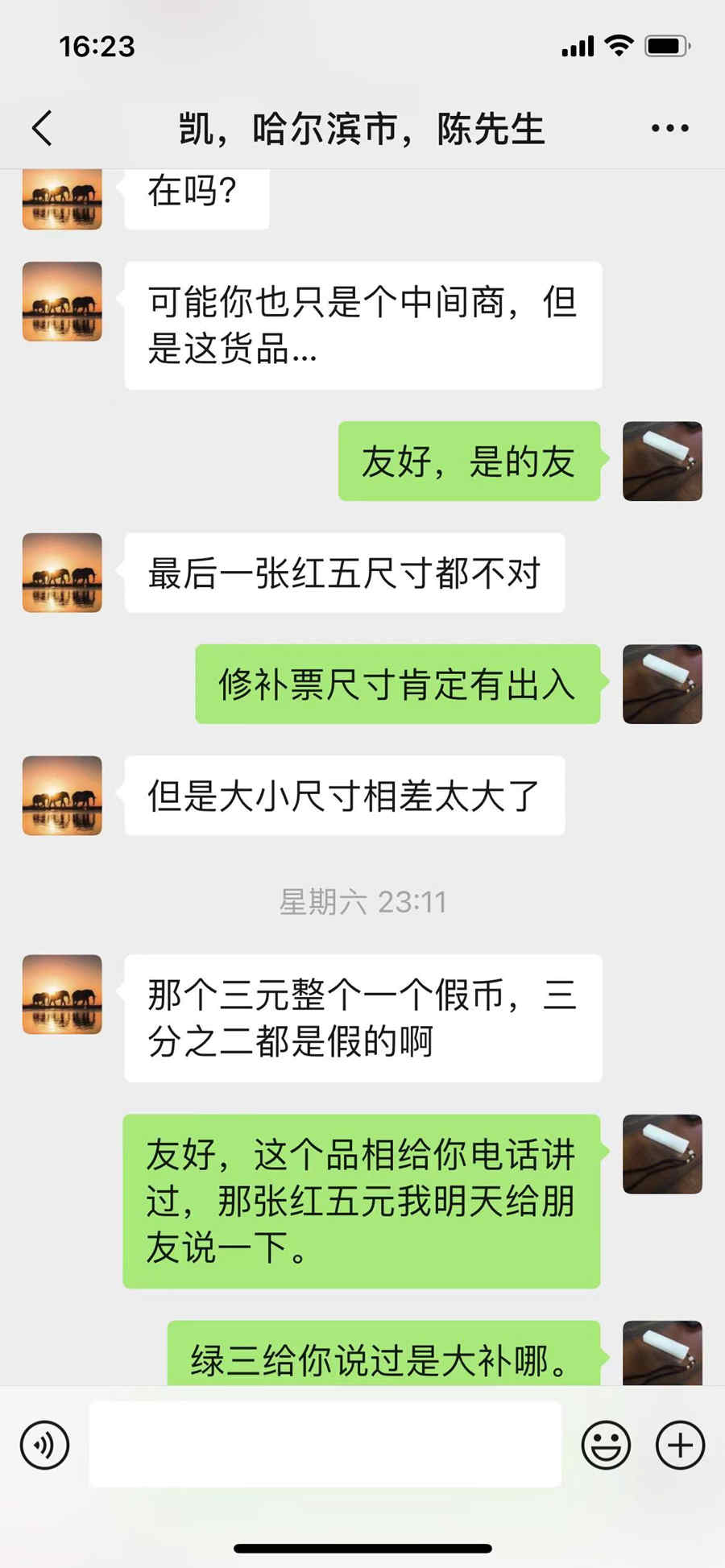Viewport: 725px width, 1568px height.
Task: Open the chat info overflow menu
Action: (669, 128)
